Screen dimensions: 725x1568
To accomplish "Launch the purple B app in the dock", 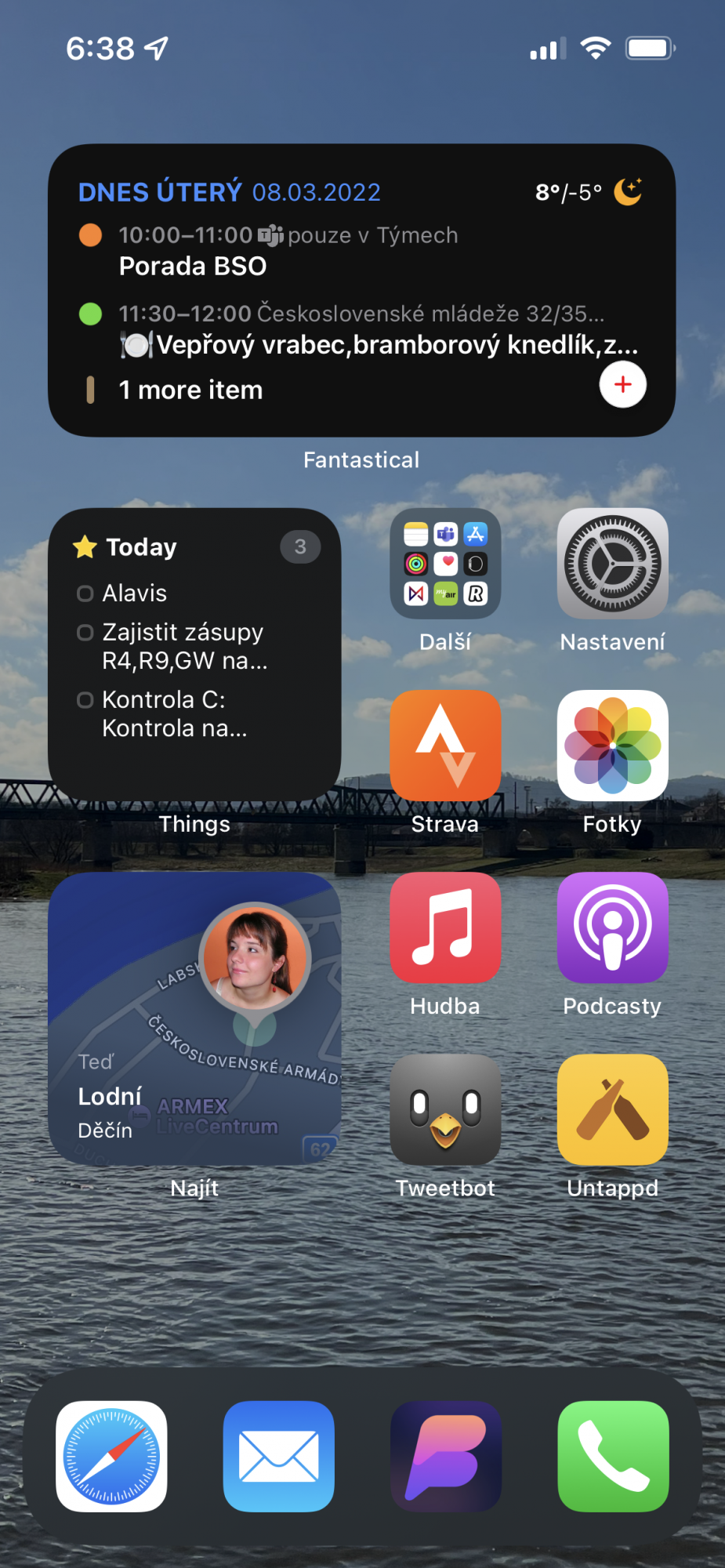I will tap(445, 1456).
